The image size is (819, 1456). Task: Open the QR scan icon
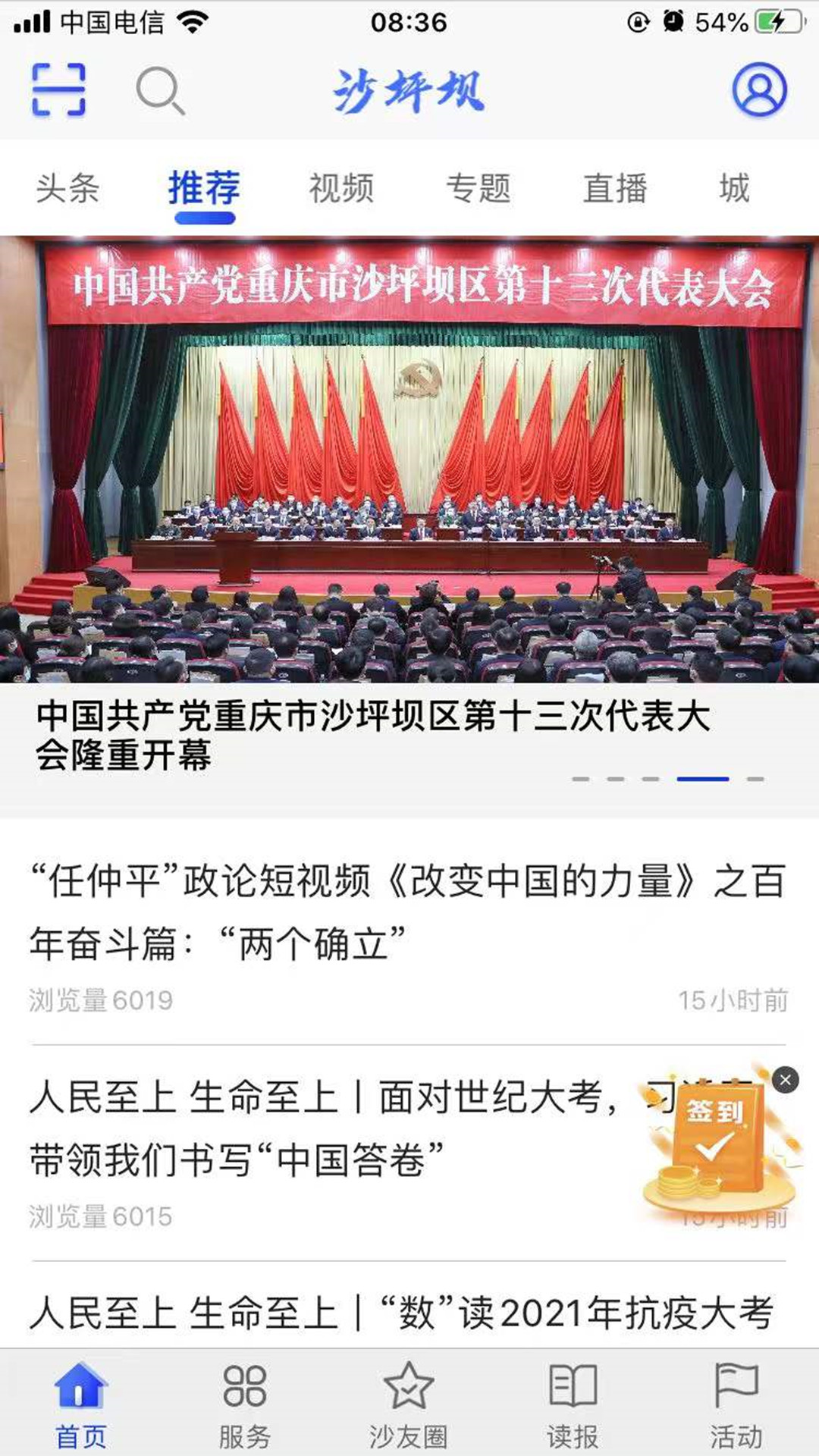coord(58,90)
